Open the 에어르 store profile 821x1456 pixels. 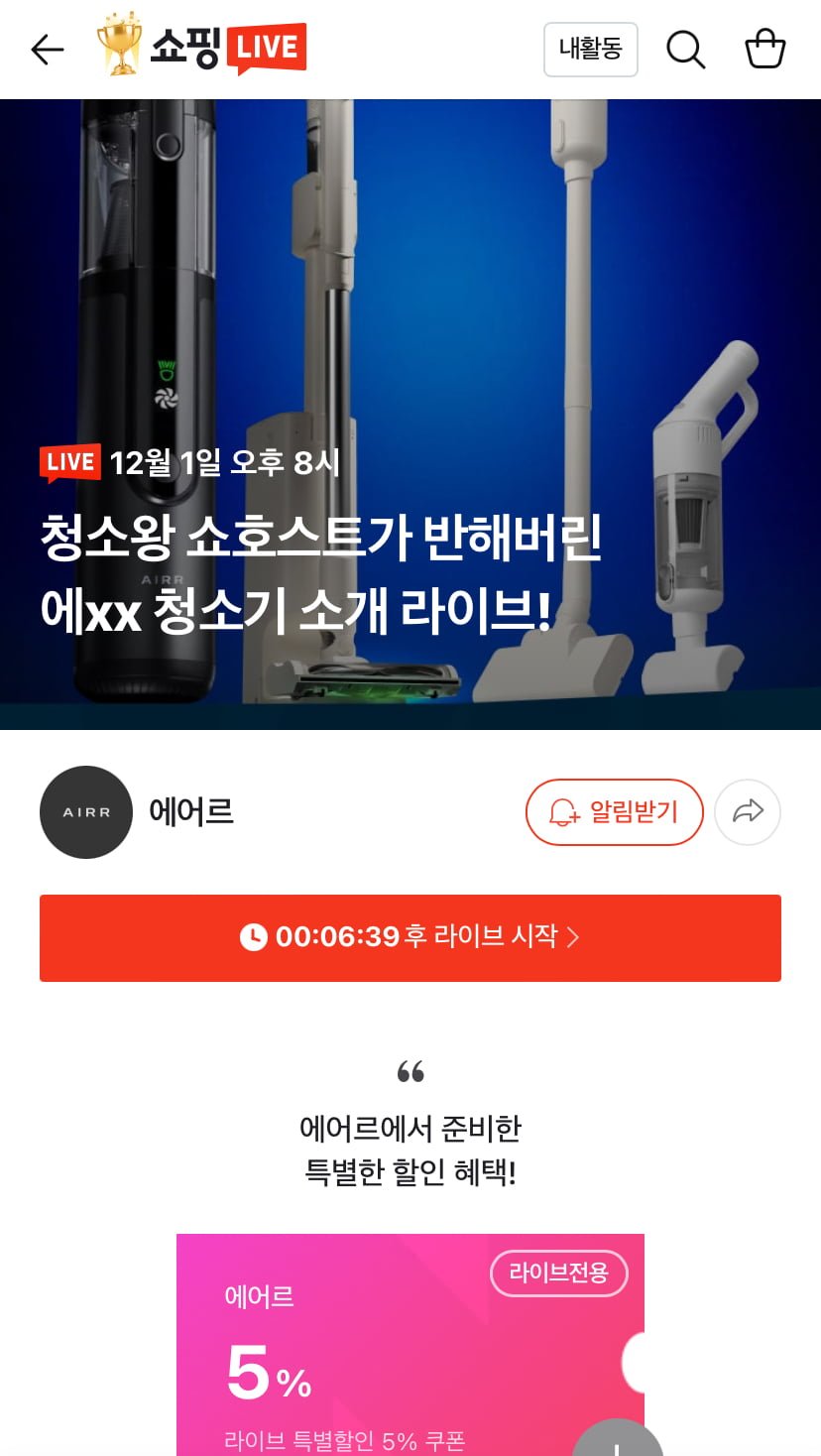pyautogui.click(x=137, y=812)
